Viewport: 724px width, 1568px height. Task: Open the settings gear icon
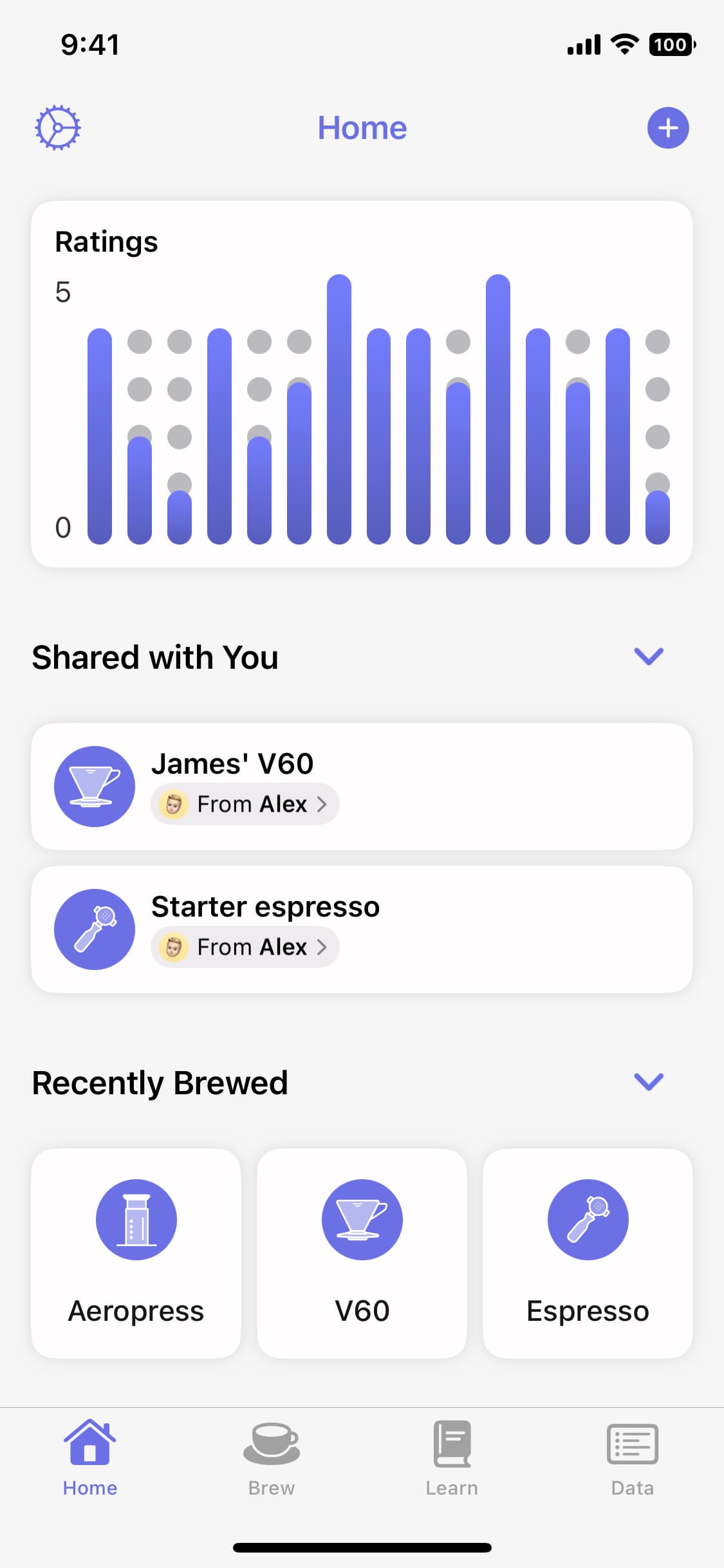[x=57, y=127]
